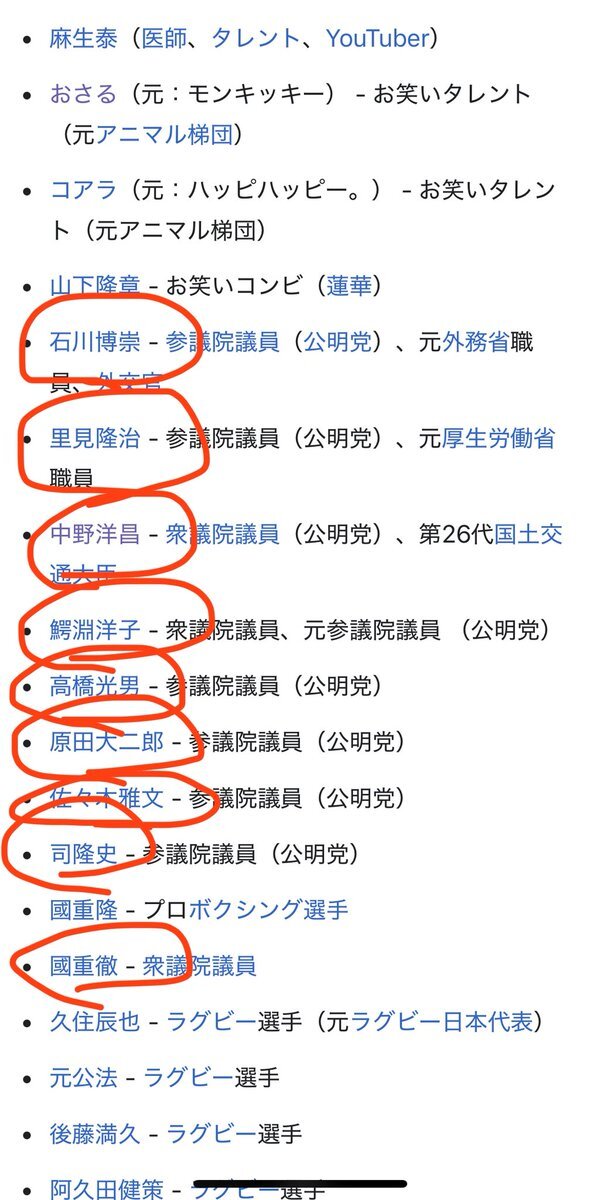Open the 高橋光男 link
This screenshot has width=600, height=1200.
[x=95, y=686]
